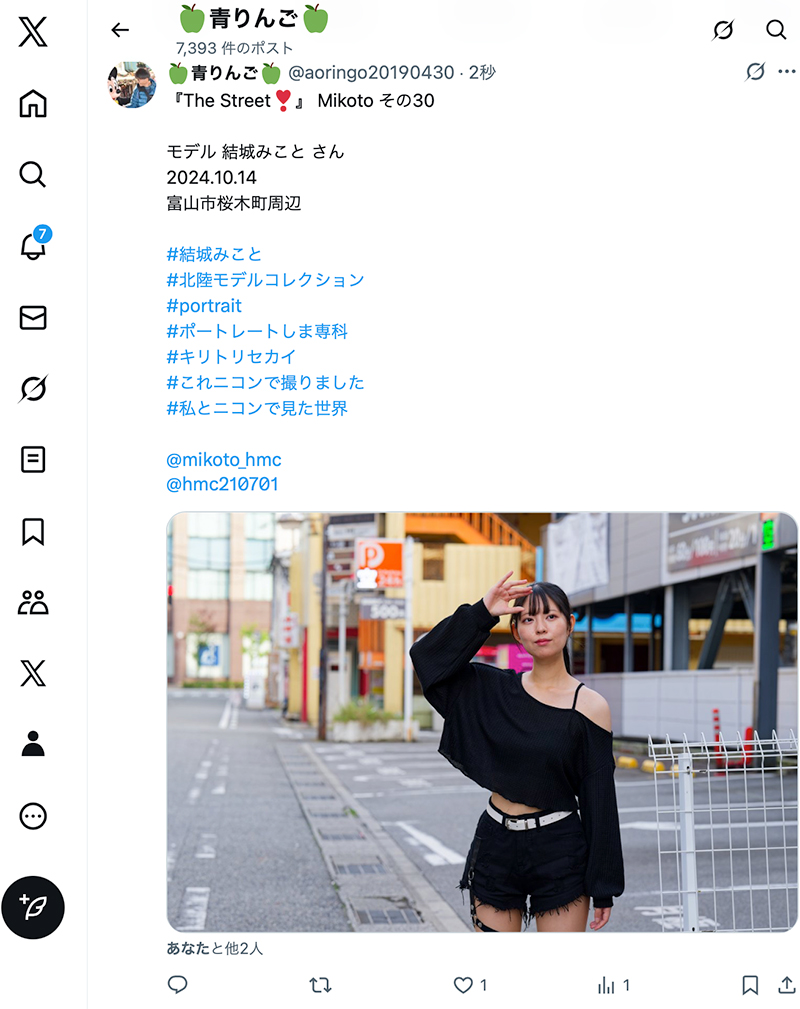Compose a new post
The width and height of the screenshot is (800, 1009).
[33, 907]
